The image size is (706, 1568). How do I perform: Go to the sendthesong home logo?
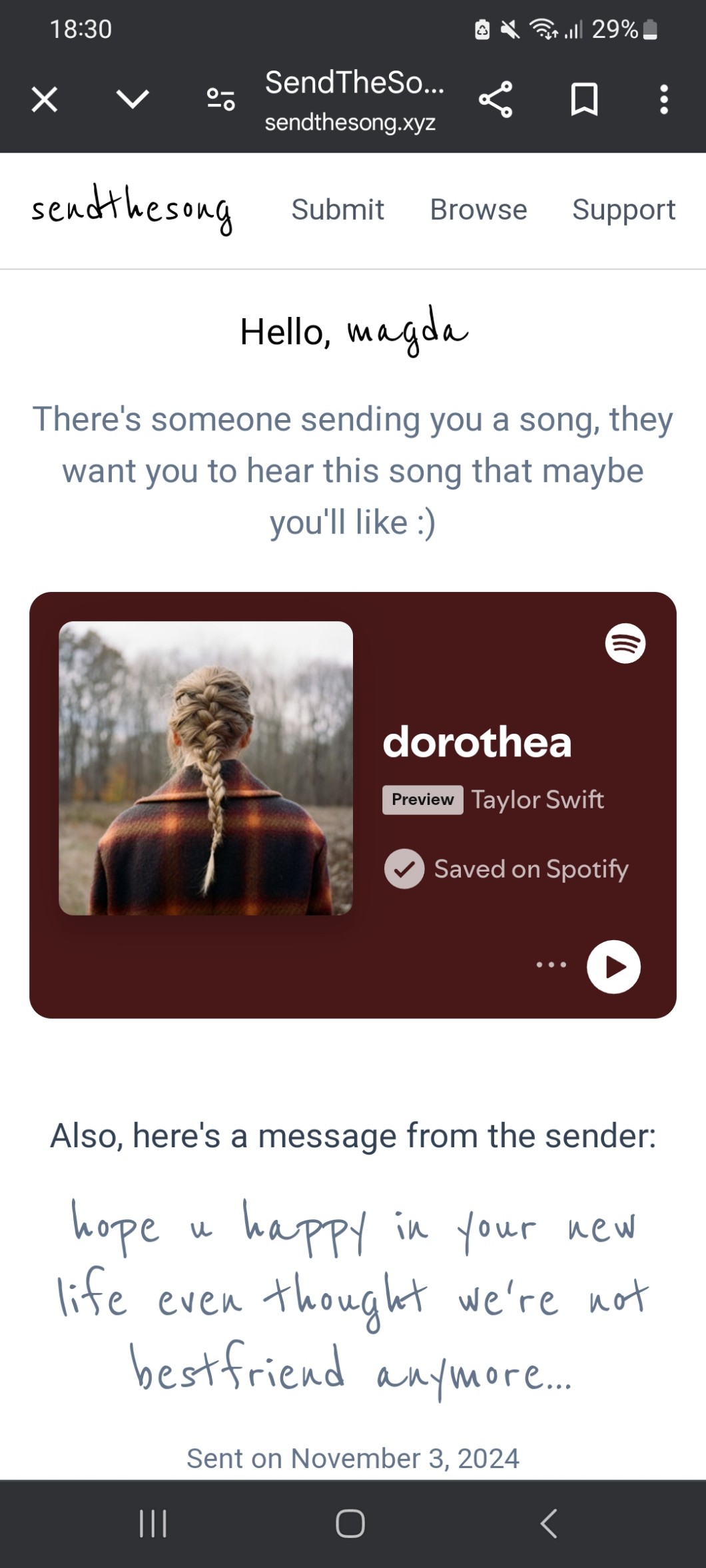pyautogui.click(x=132, y=210)
